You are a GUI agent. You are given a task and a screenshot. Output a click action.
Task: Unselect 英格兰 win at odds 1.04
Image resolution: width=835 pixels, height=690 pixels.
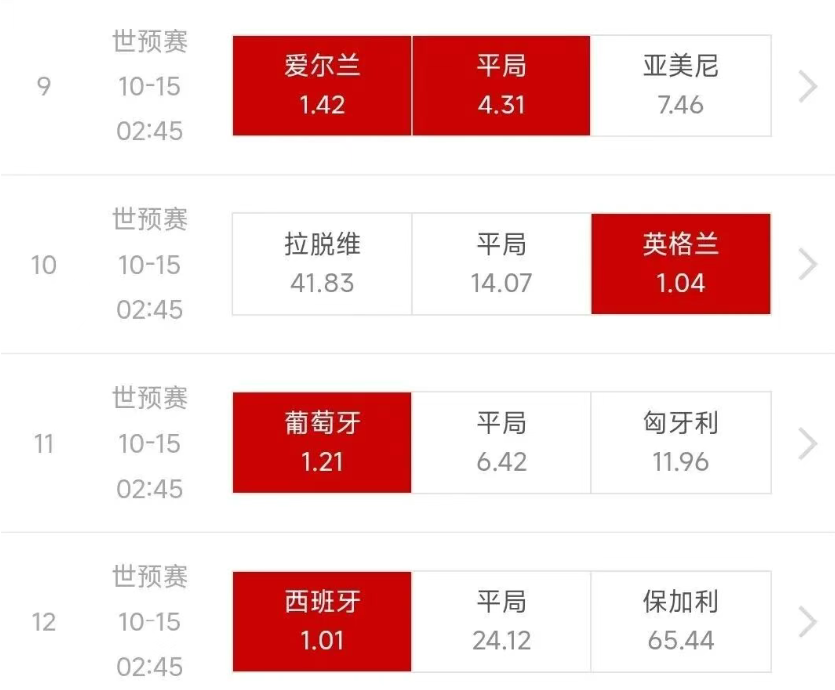click(681, 264)
